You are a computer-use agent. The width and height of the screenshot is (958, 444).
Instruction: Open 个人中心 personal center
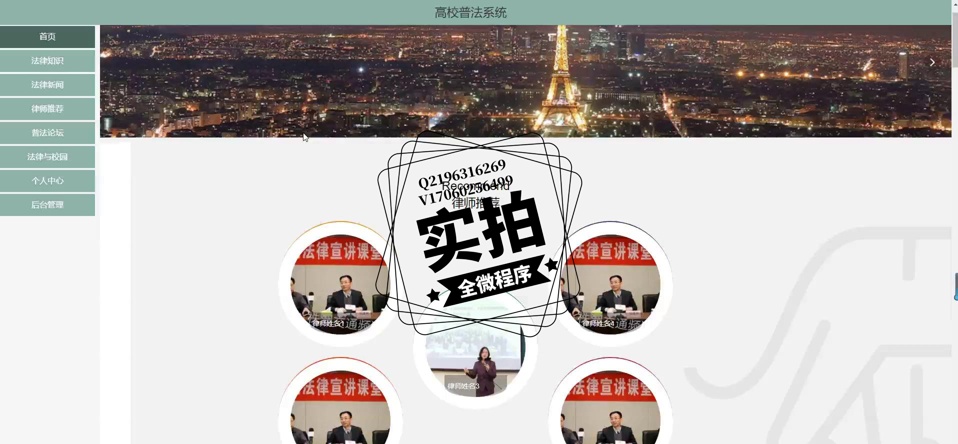click(47, 181)
